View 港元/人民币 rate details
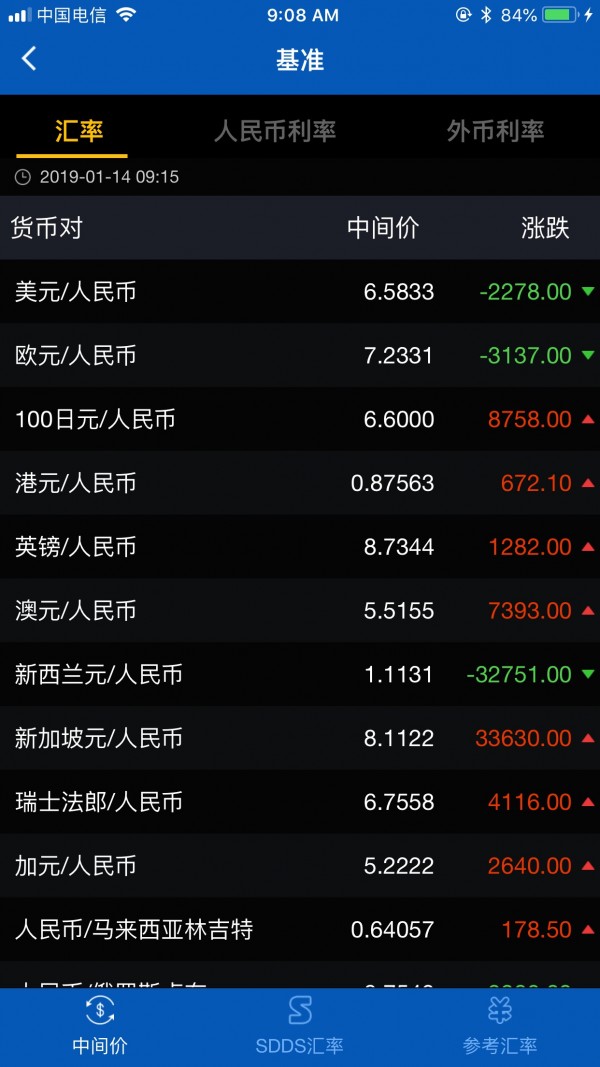 coord(300,483)
